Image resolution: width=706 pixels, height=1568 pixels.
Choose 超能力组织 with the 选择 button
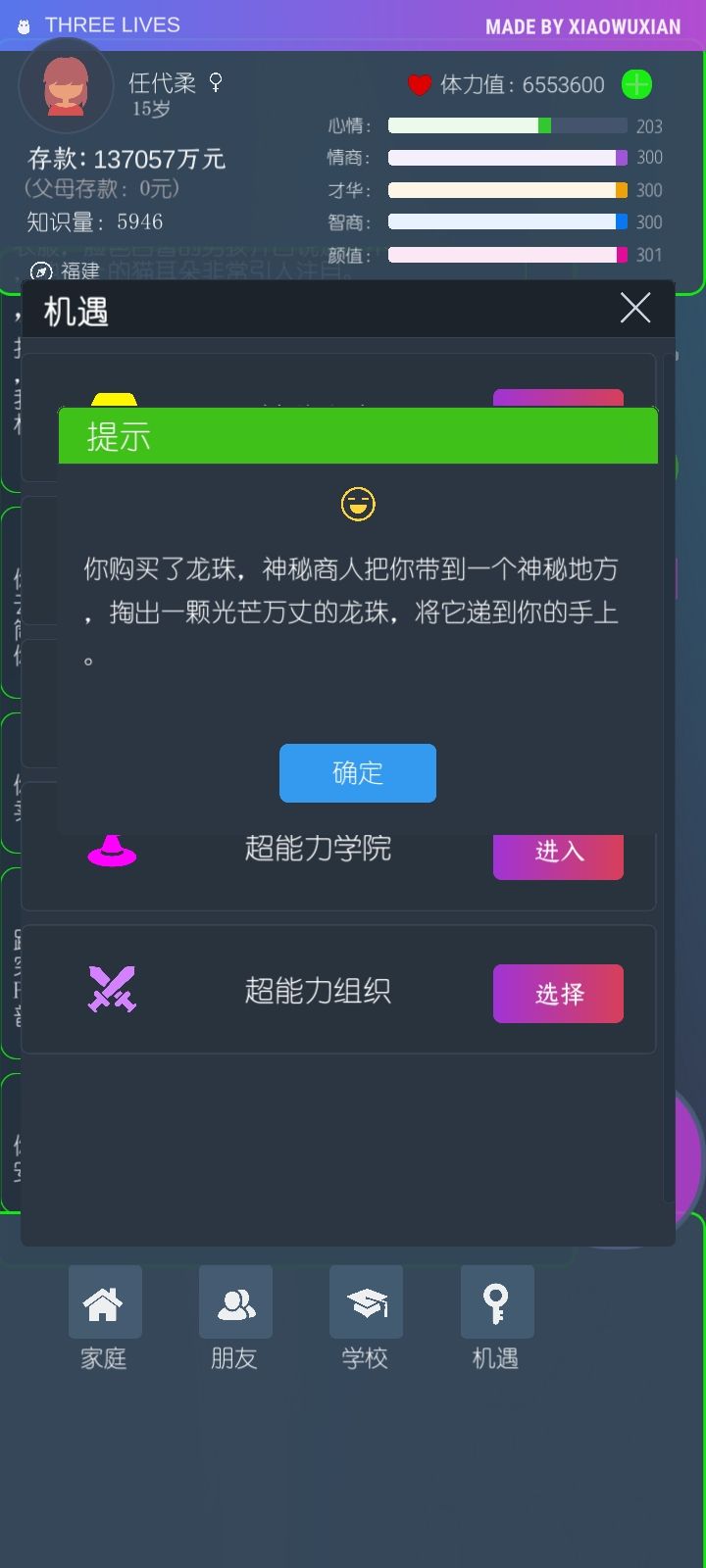[x=557, y=993]
